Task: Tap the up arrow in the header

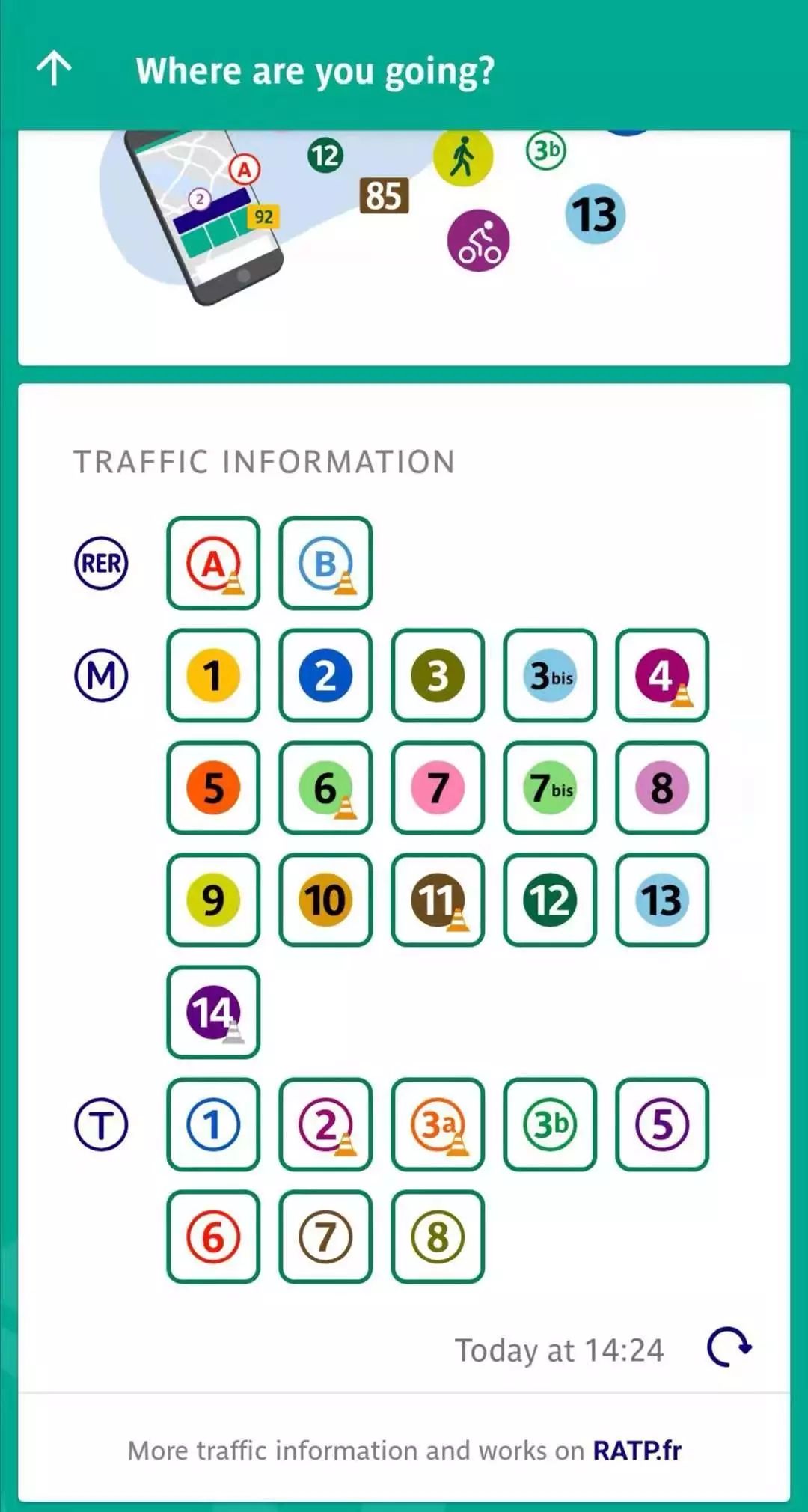Action: coord(54,69)
